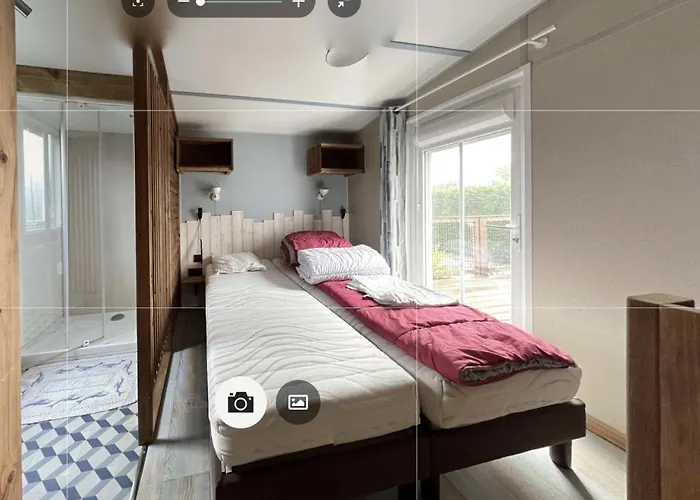700x500 pixels.
Task: Toggle the focus frame icon
Action: (x=139, y=4)
